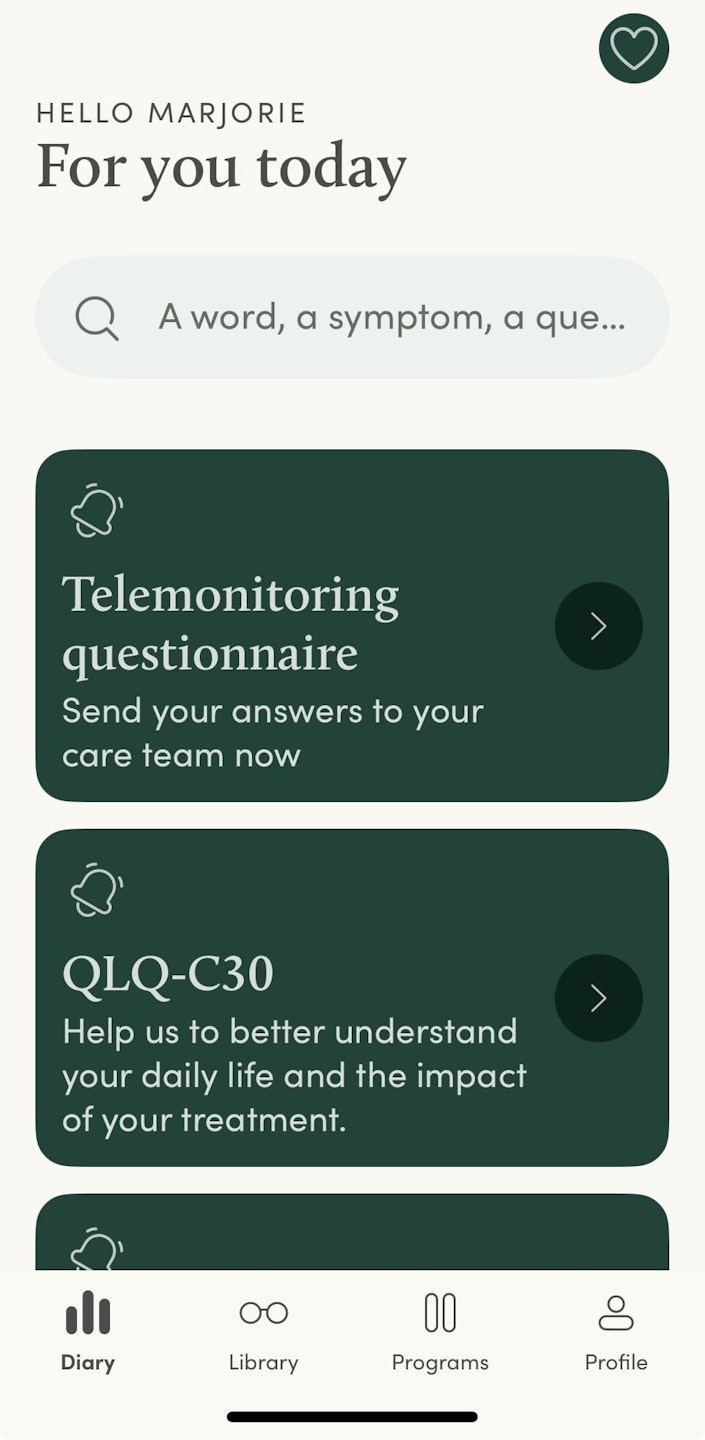The image size is (705, 1440).
Task: Go to the Programs tab
Action: [440, 1332]
